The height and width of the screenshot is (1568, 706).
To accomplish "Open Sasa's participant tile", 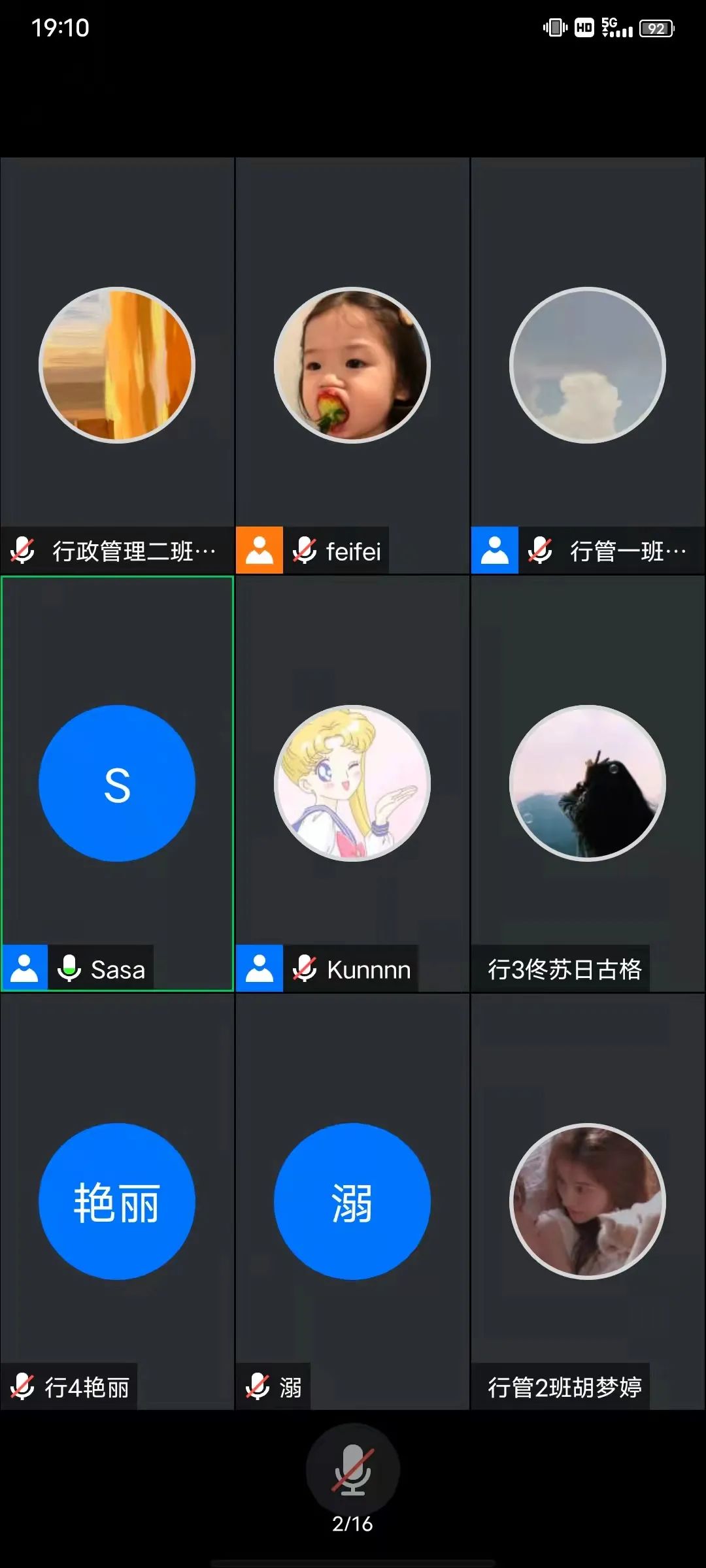I will click(x=117, y=783).
